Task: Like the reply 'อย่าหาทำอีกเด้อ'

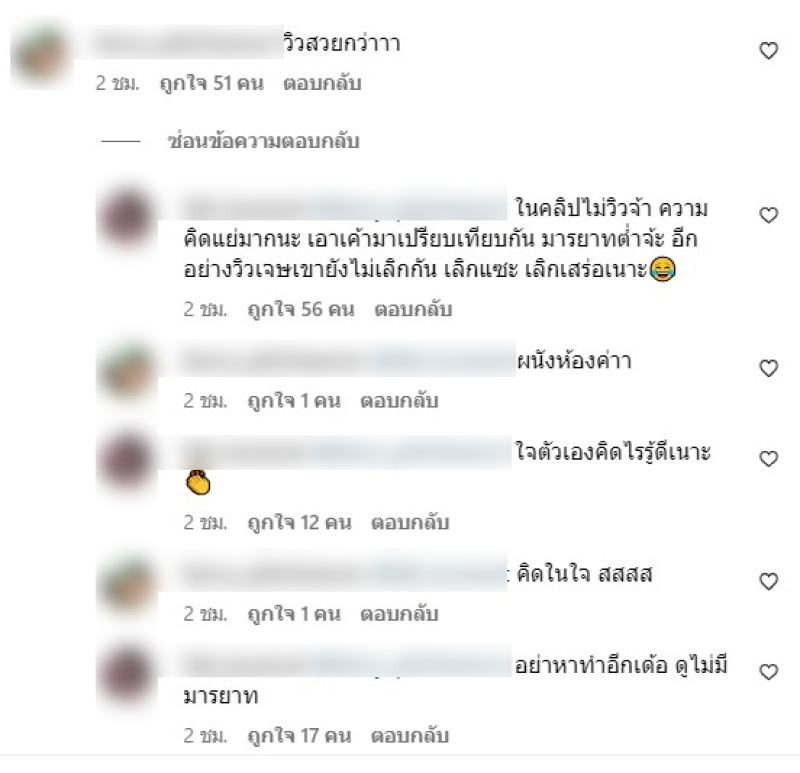Action: (x=768, y=672)
